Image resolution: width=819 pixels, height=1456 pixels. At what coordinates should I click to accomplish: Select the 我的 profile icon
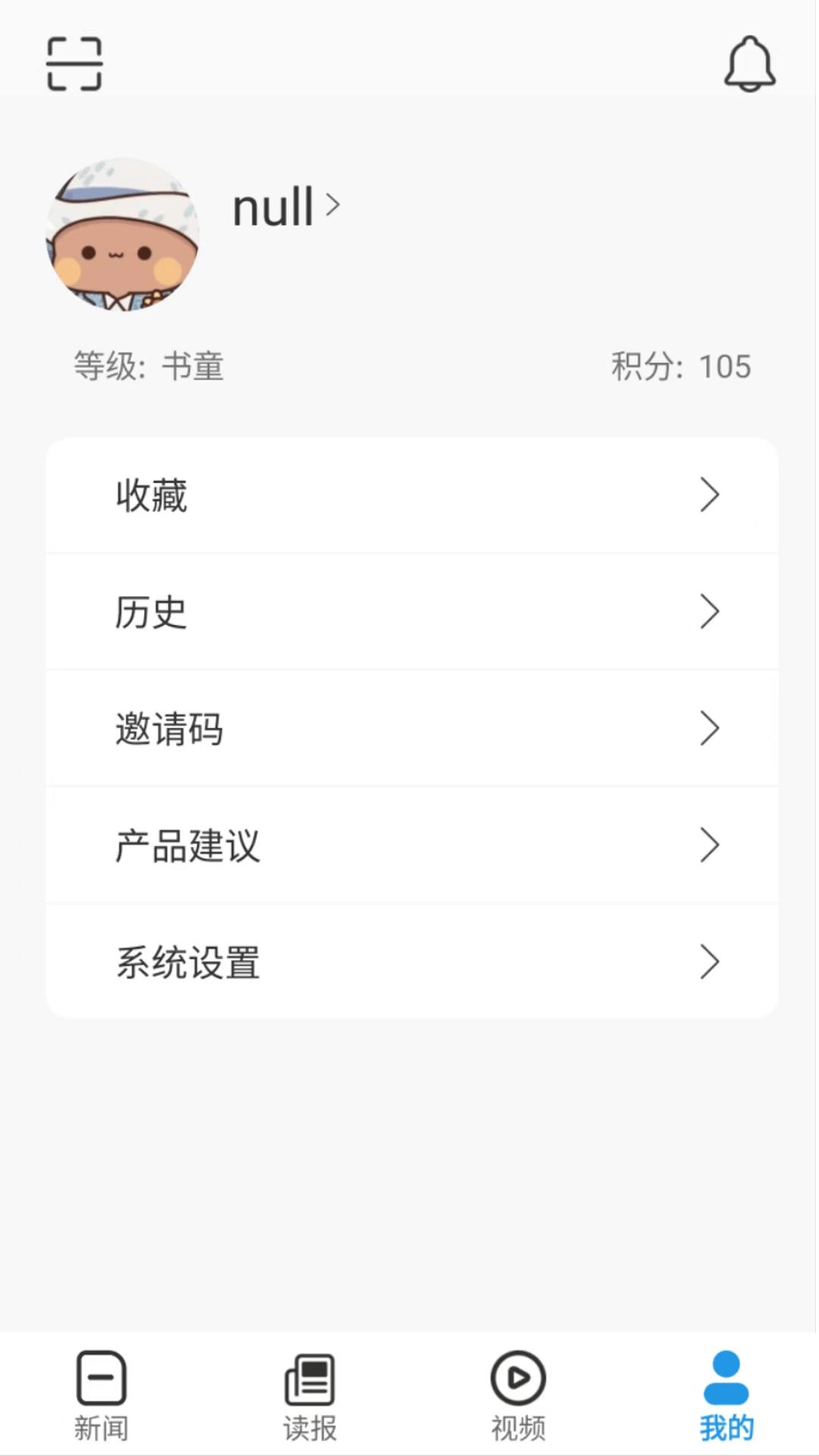pyautogui.click(x=725, y=1377)
